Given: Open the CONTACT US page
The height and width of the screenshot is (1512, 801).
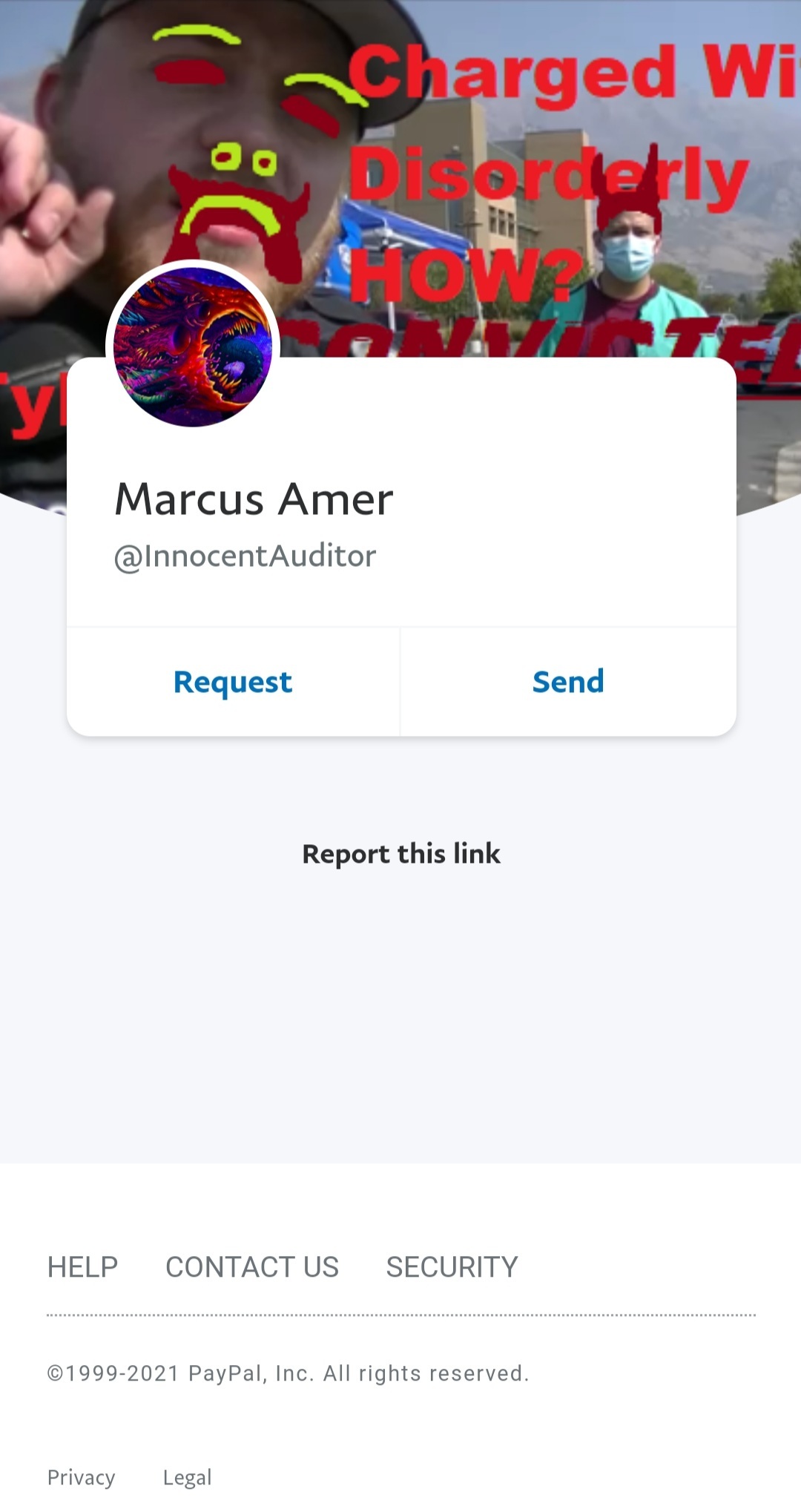Looking at the screenshot, I should point(252,1267).
